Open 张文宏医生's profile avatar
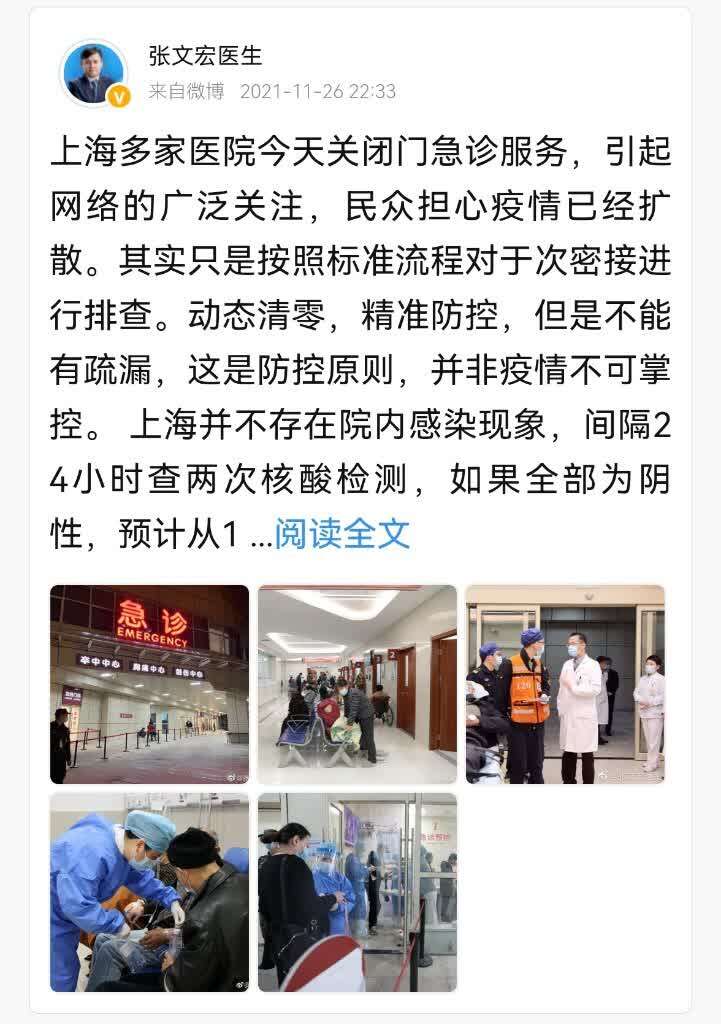This screenshot has height=1024, width=721. tap(95, 72)
